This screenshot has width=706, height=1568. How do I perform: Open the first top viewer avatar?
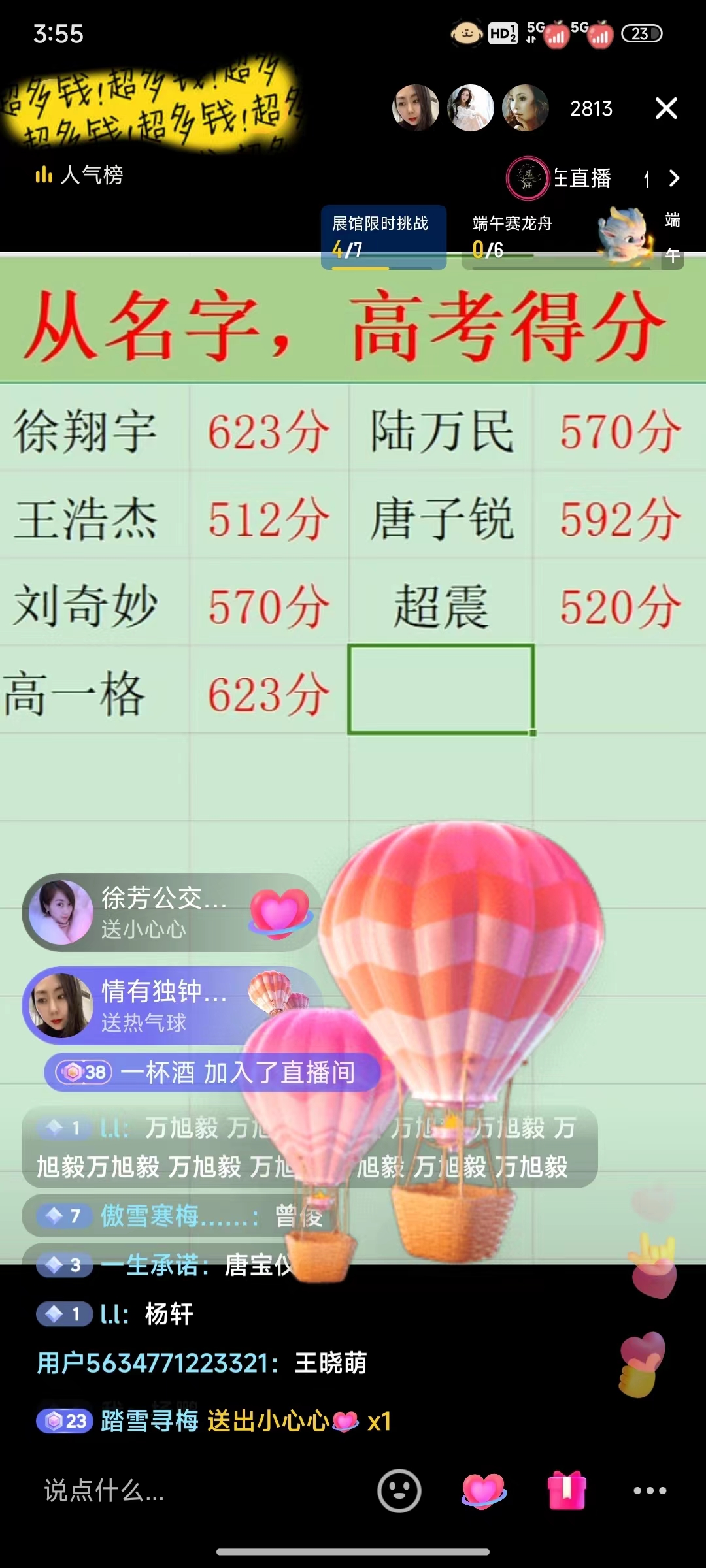coord(415,108)
